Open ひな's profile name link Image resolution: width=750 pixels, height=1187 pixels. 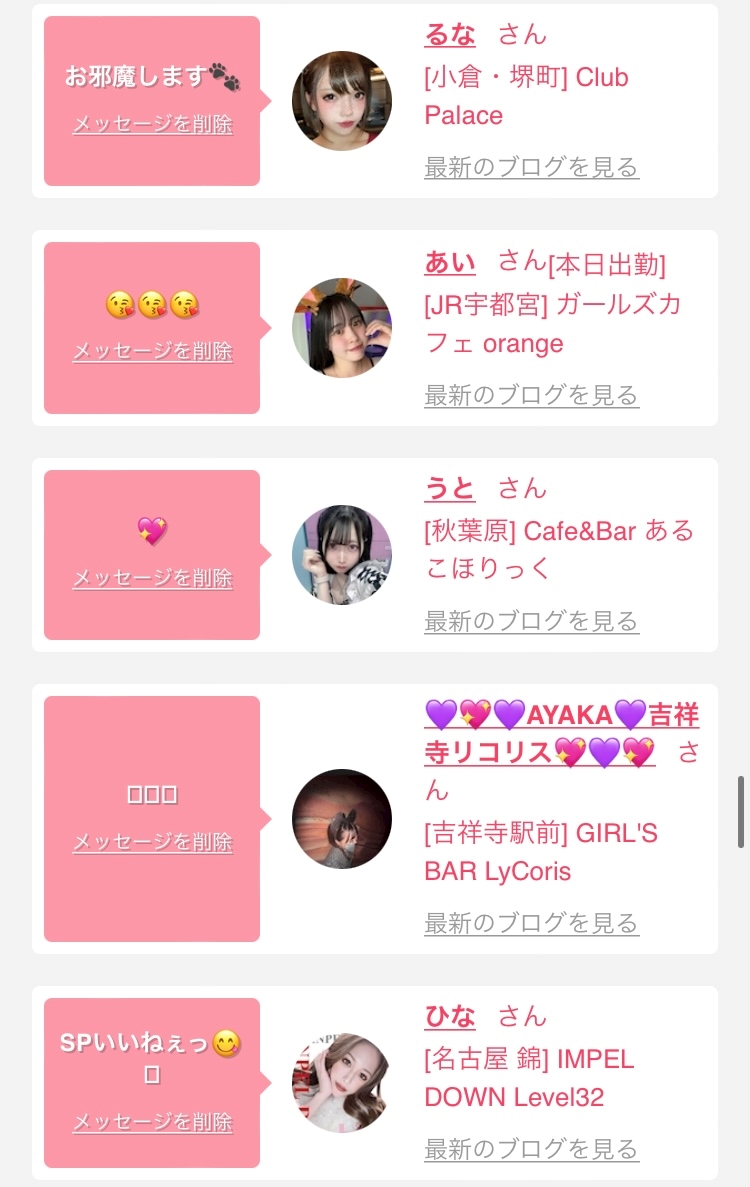click(450, 1017)
